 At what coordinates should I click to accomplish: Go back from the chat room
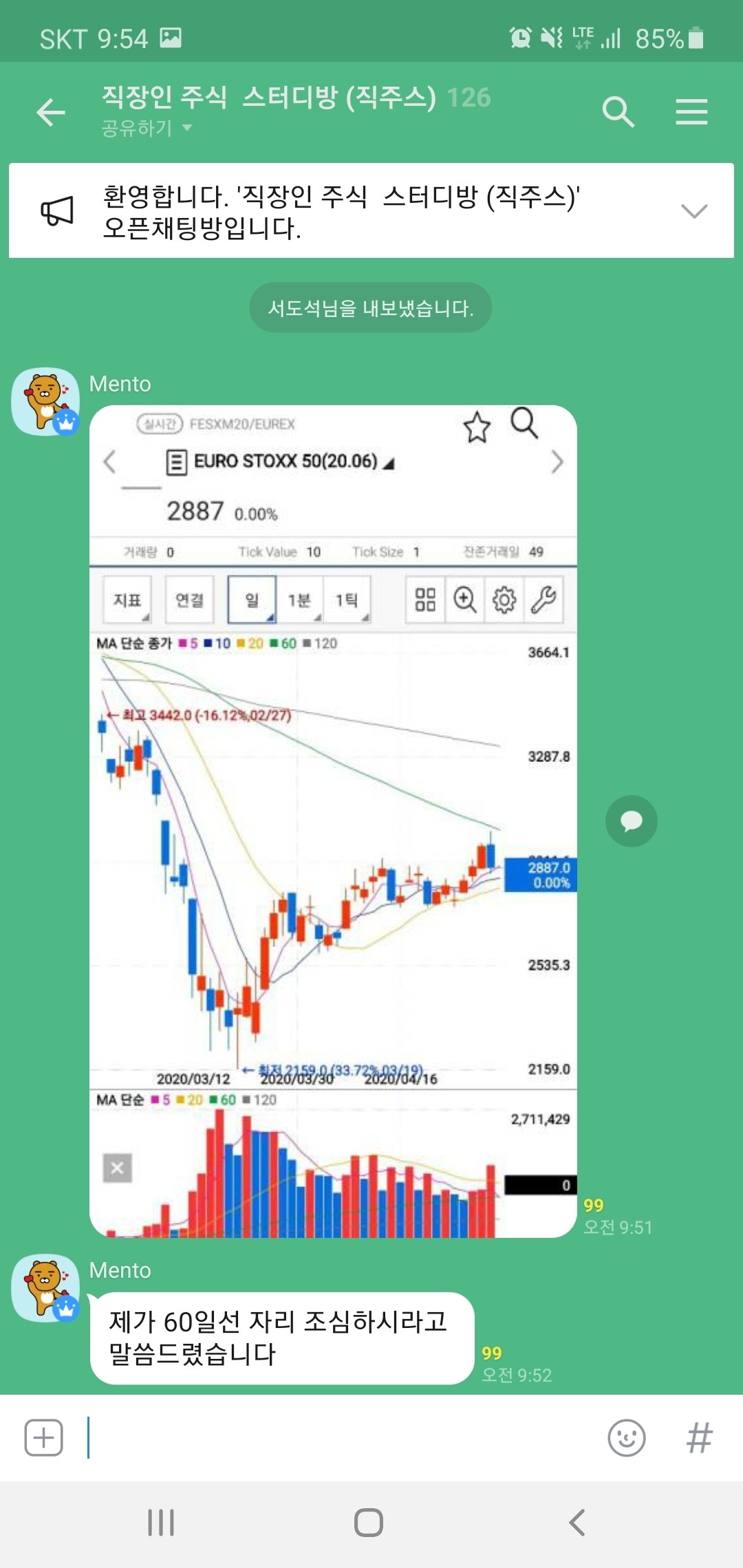(x=51, y=112)
